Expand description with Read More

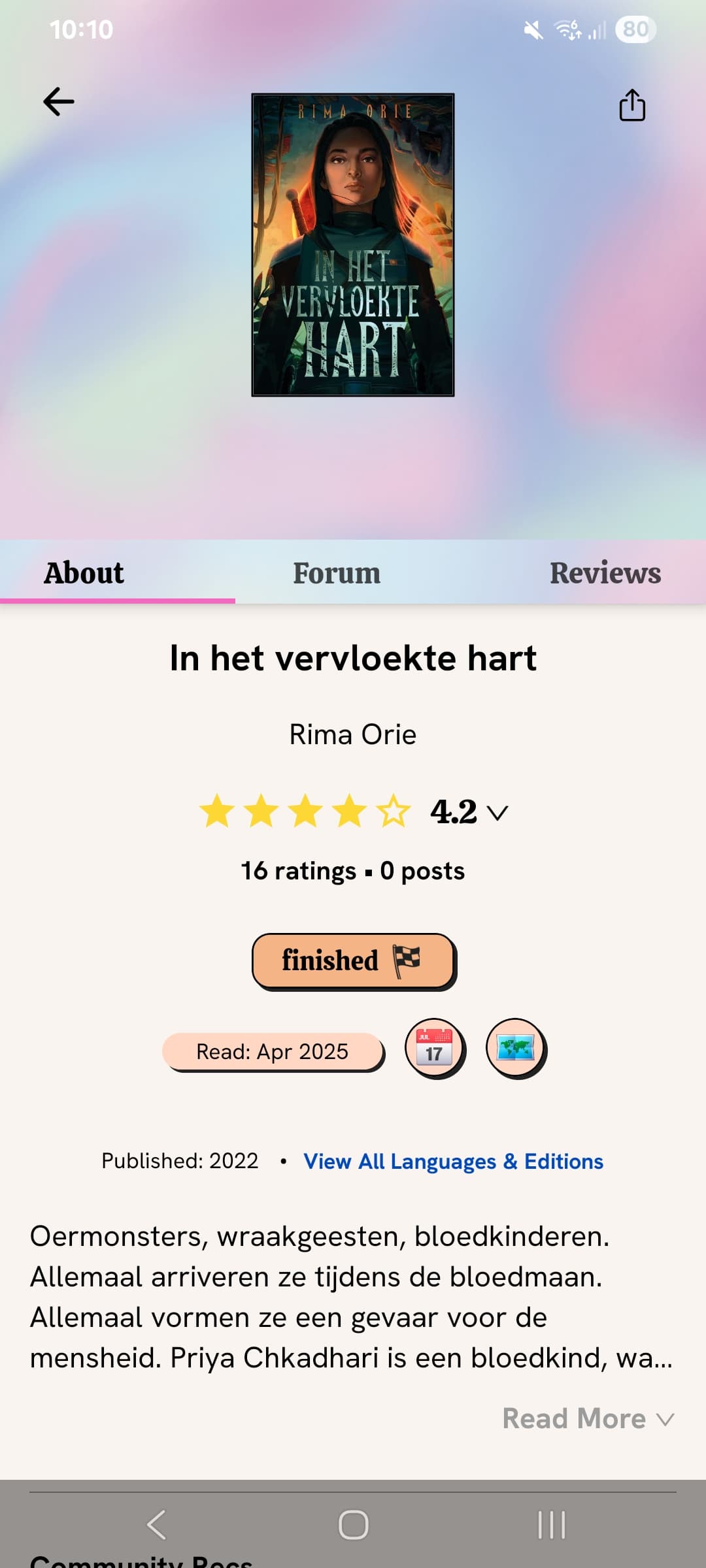coord(587,1419)
